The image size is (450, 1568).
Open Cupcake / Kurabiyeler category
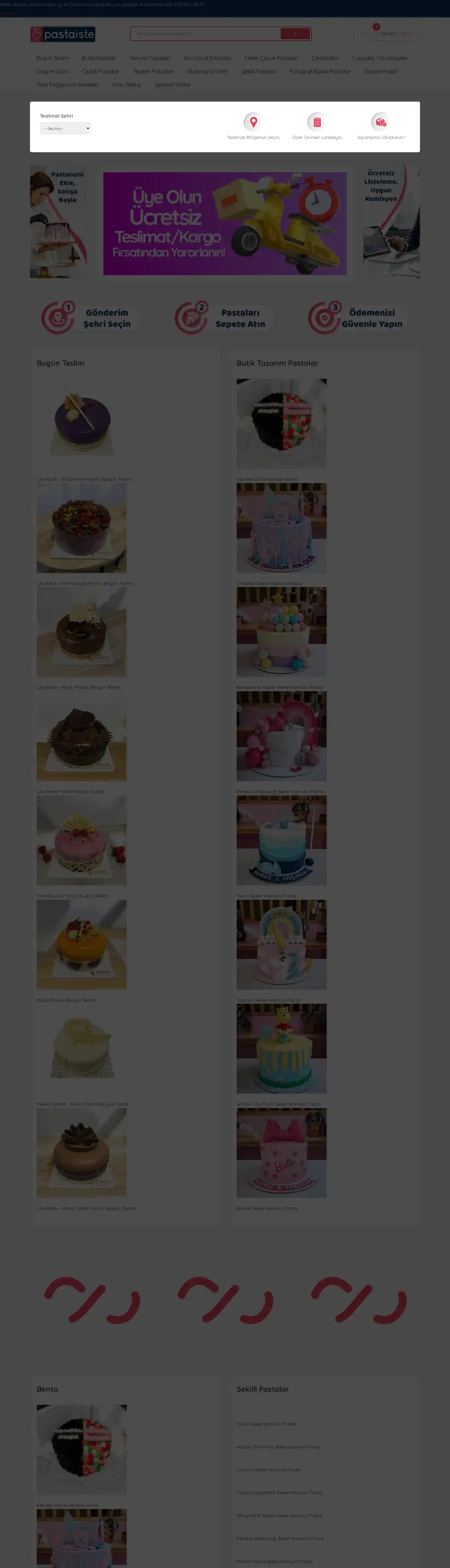(x=379, y=58)
